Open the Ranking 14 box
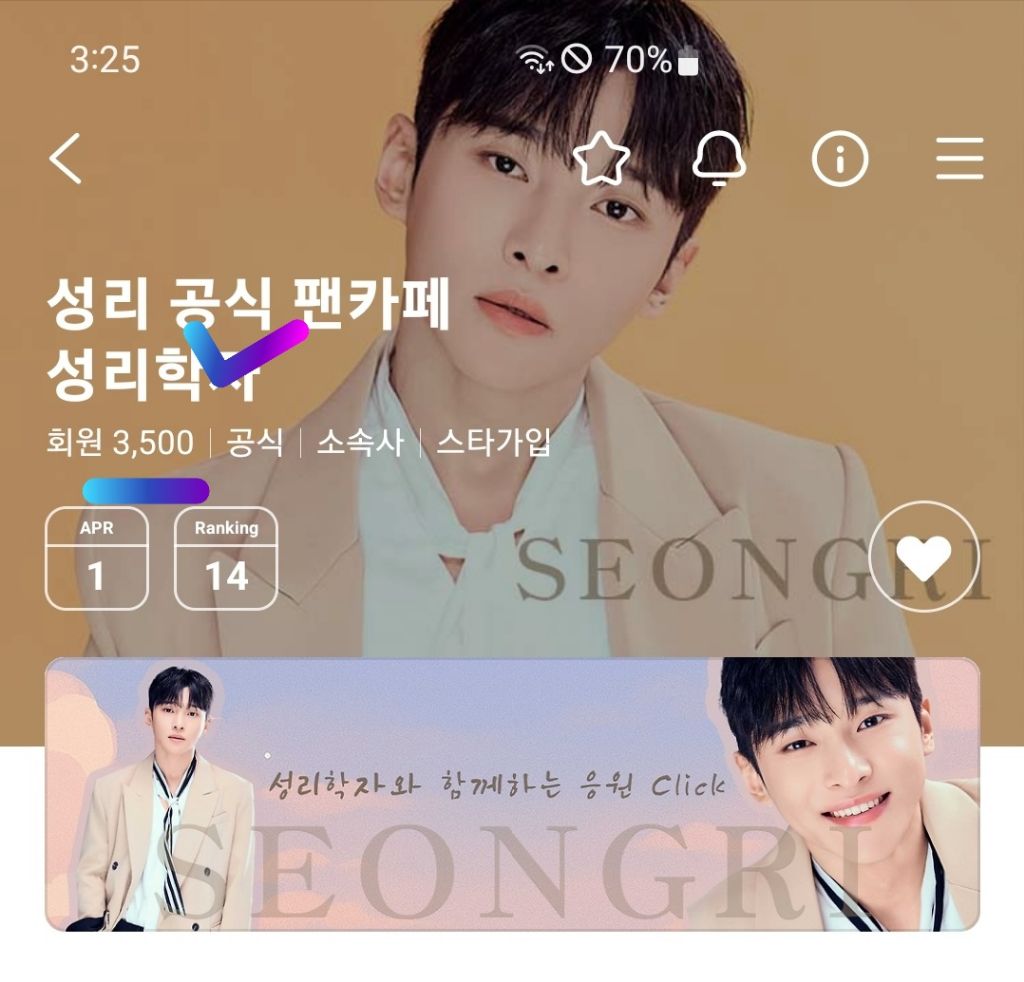Image resolution: width=1024 pixels, height=982 pixels. pos(226,558)
